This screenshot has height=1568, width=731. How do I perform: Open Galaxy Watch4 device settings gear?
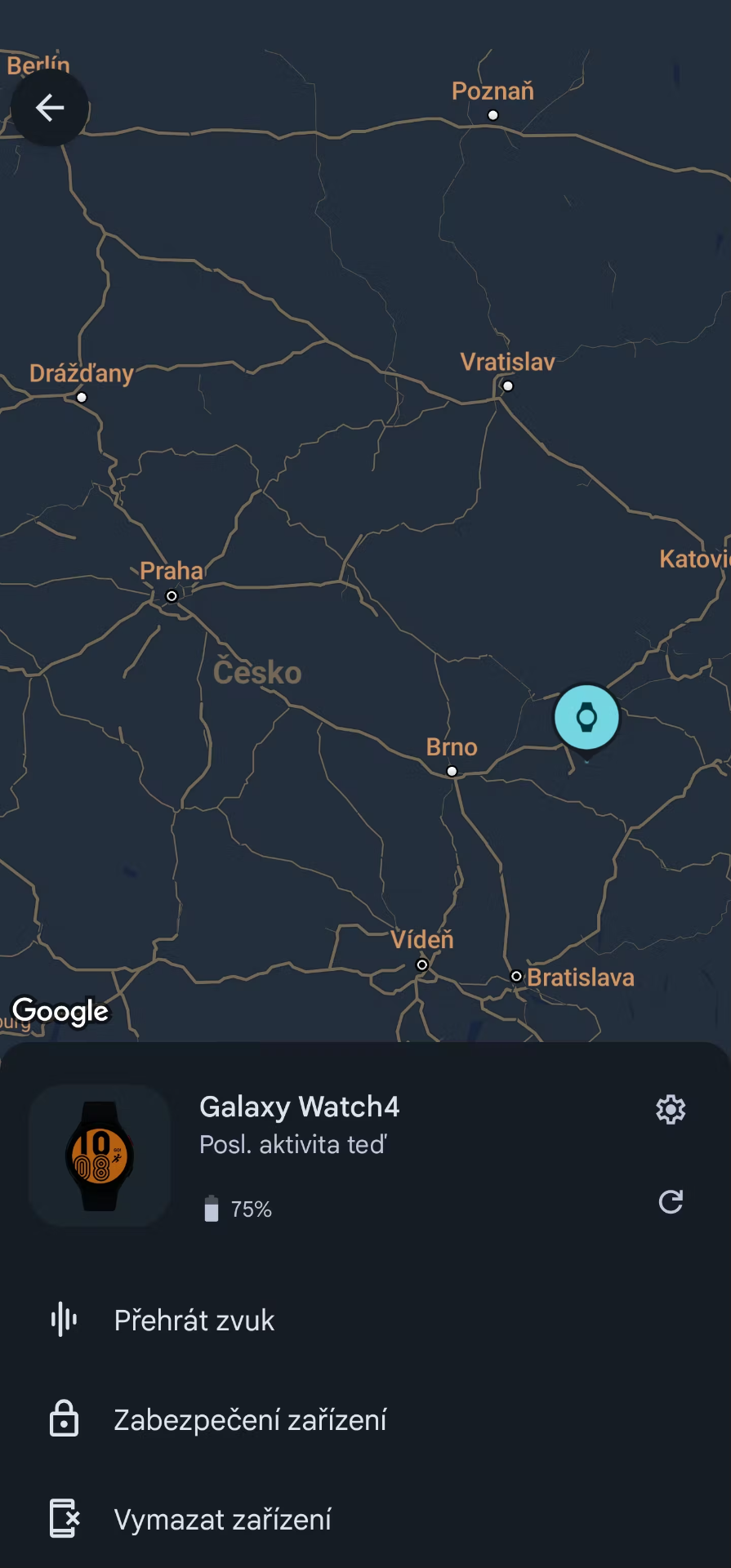671,1110
